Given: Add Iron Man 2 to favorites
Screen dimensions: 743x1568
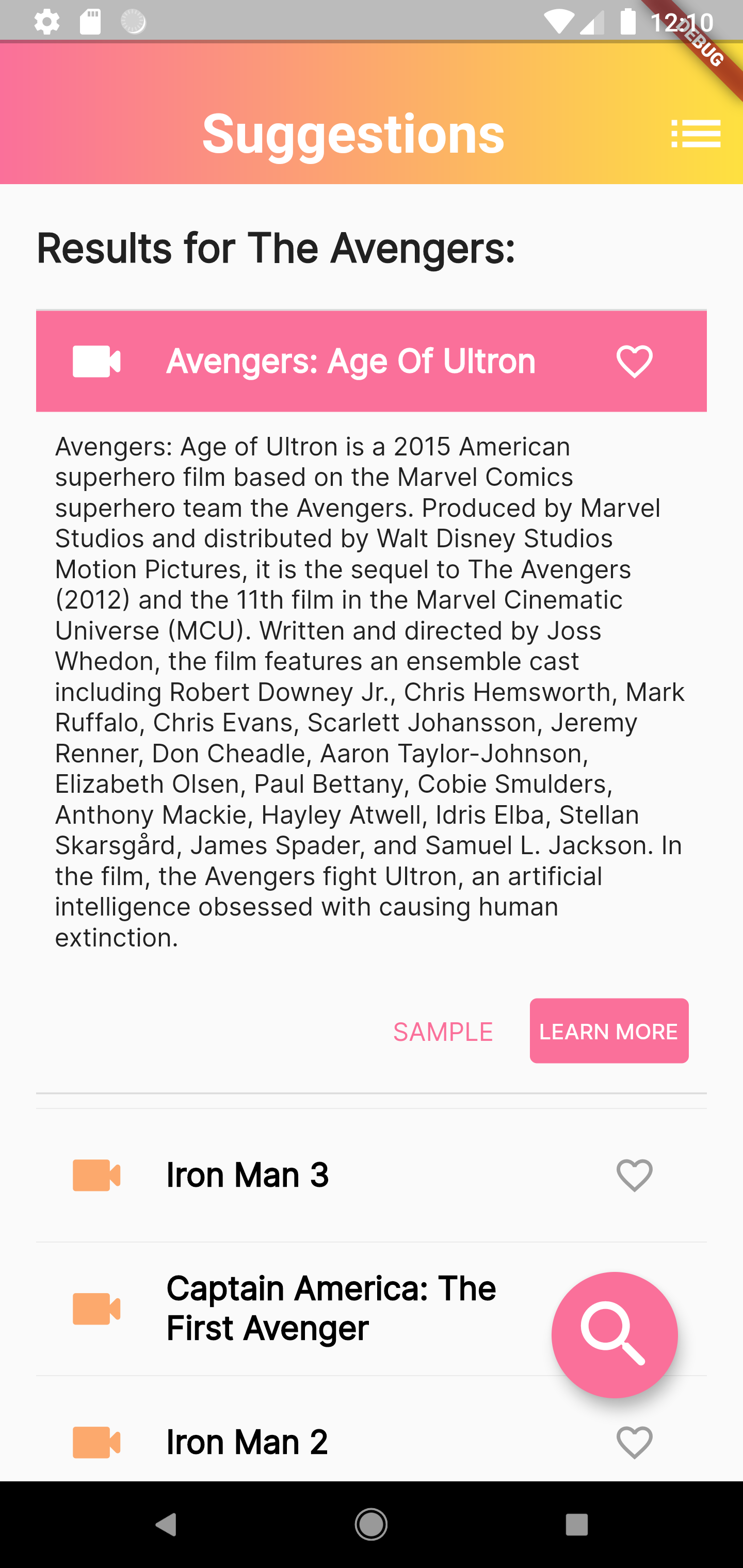Looking at the screenshot, I should [634, 1442].
